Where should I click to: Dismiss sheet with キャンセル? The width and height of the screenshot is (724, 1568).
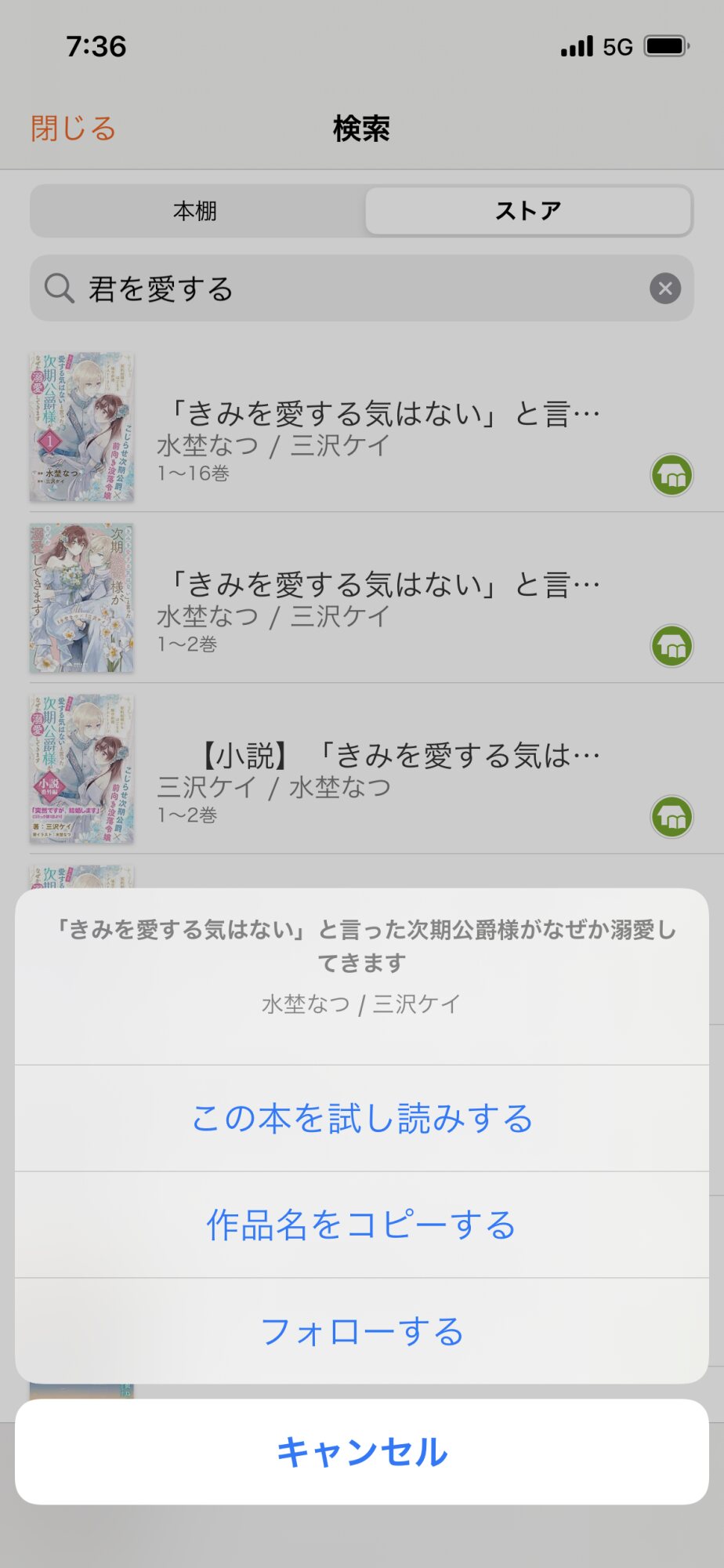pos(362,1452)
